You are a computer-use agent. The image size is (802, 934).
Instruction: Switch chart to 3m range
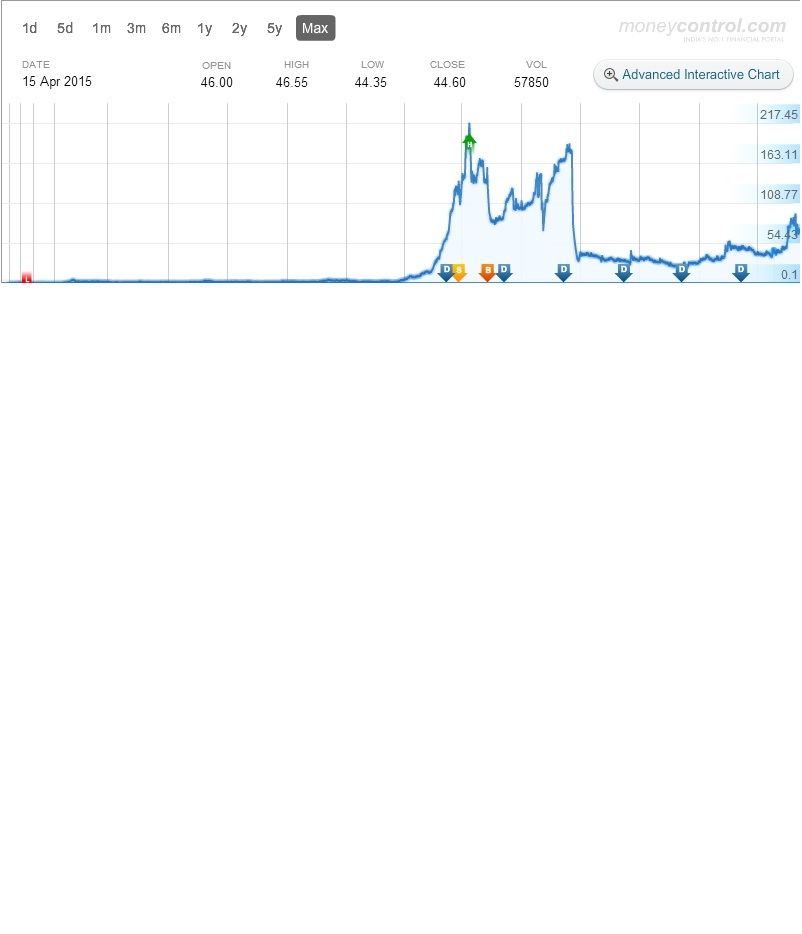click(x=136, y=28)
